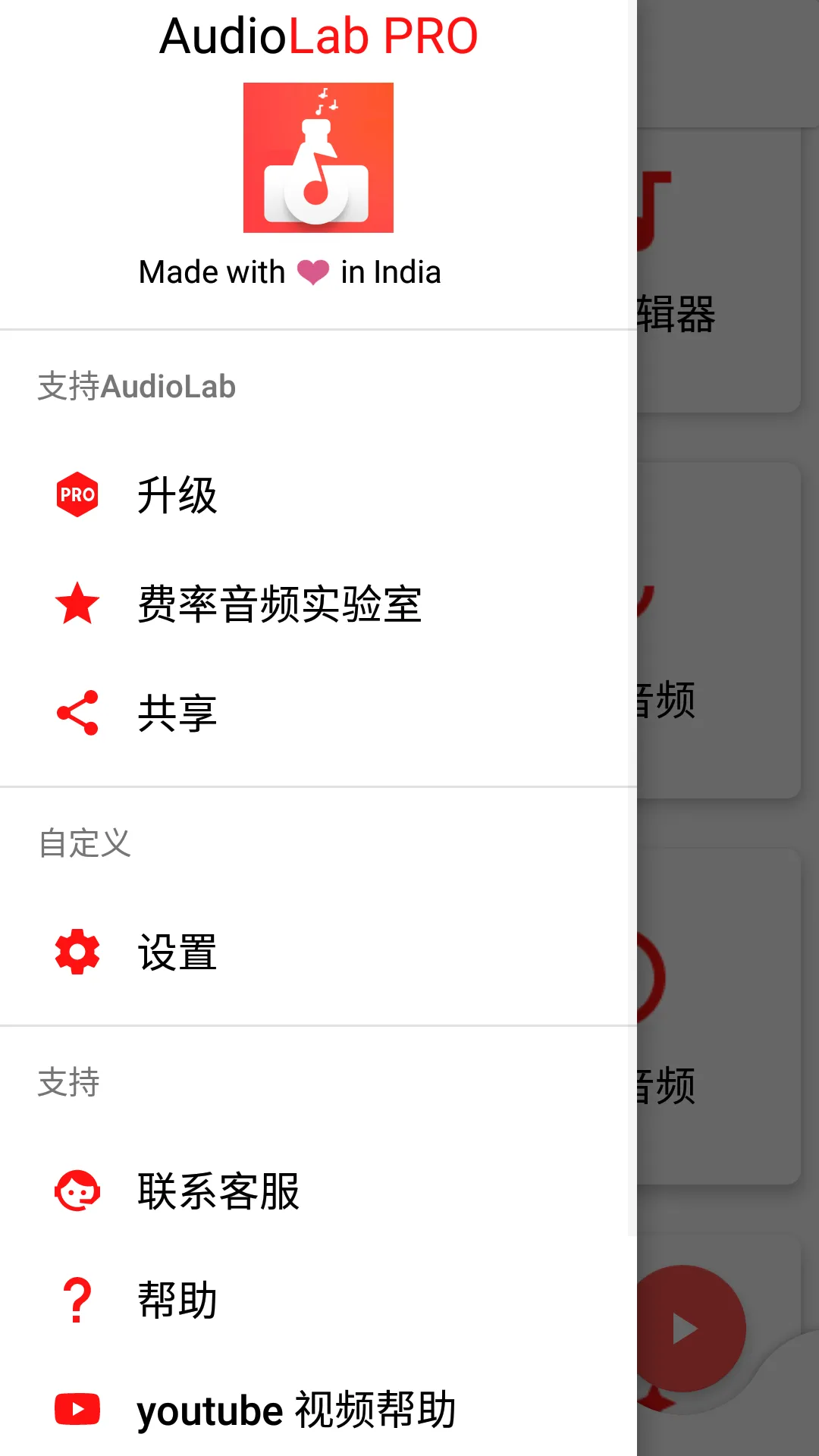Open the 共享 option
This screenshot has height=1456, width=819.
coord(176,712)
